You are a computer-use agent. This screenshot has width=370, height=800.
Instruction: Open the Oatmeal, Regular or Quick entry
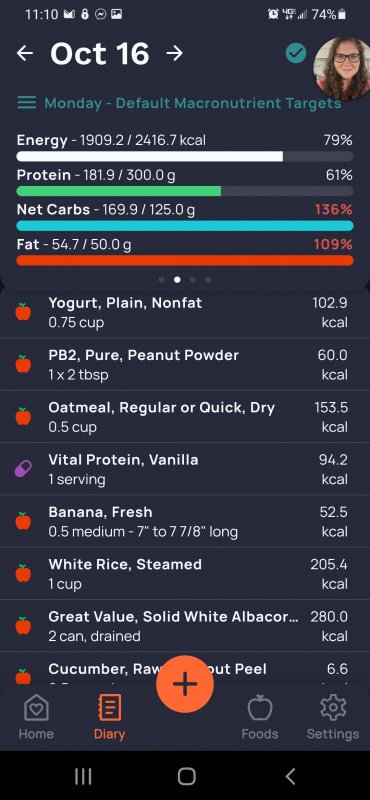coord(185,417)
